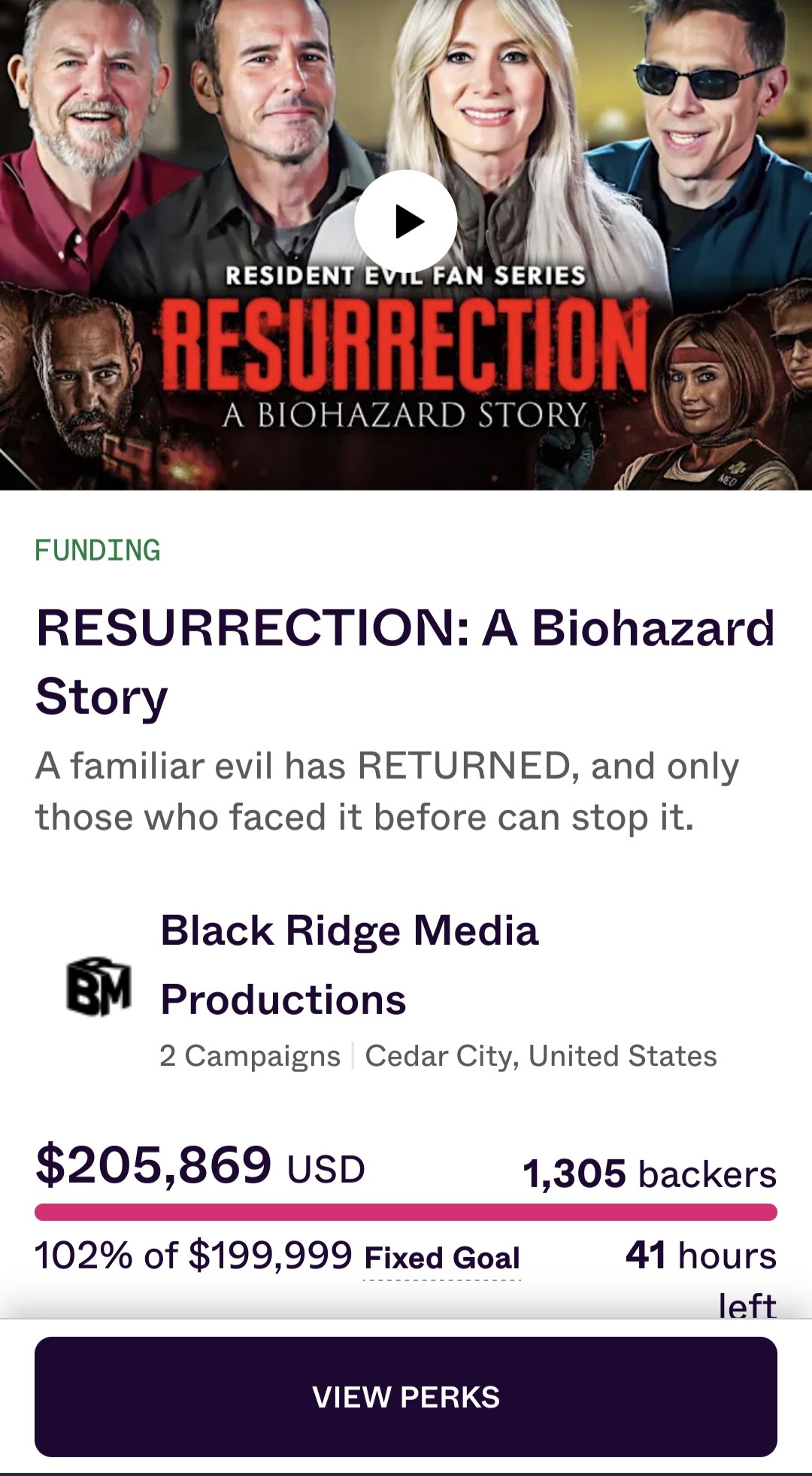Open Black Ridge Media Productions profile
The width and height of the screenshot is (812, 1476).
coord(350,965)
